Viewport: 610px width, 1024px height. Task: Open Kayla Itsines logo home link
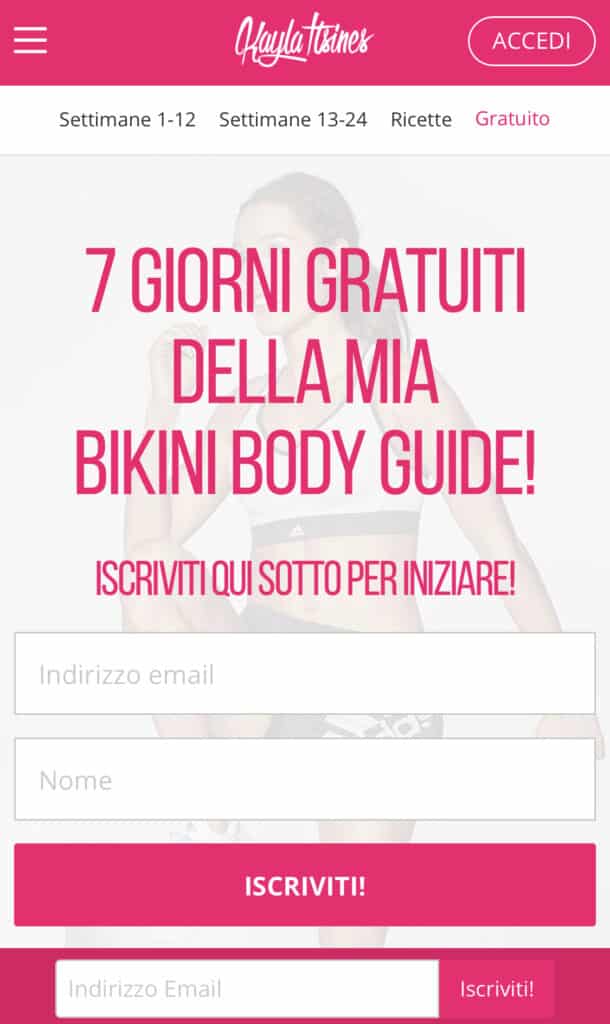pyautogui.click(x=303, y=41)
